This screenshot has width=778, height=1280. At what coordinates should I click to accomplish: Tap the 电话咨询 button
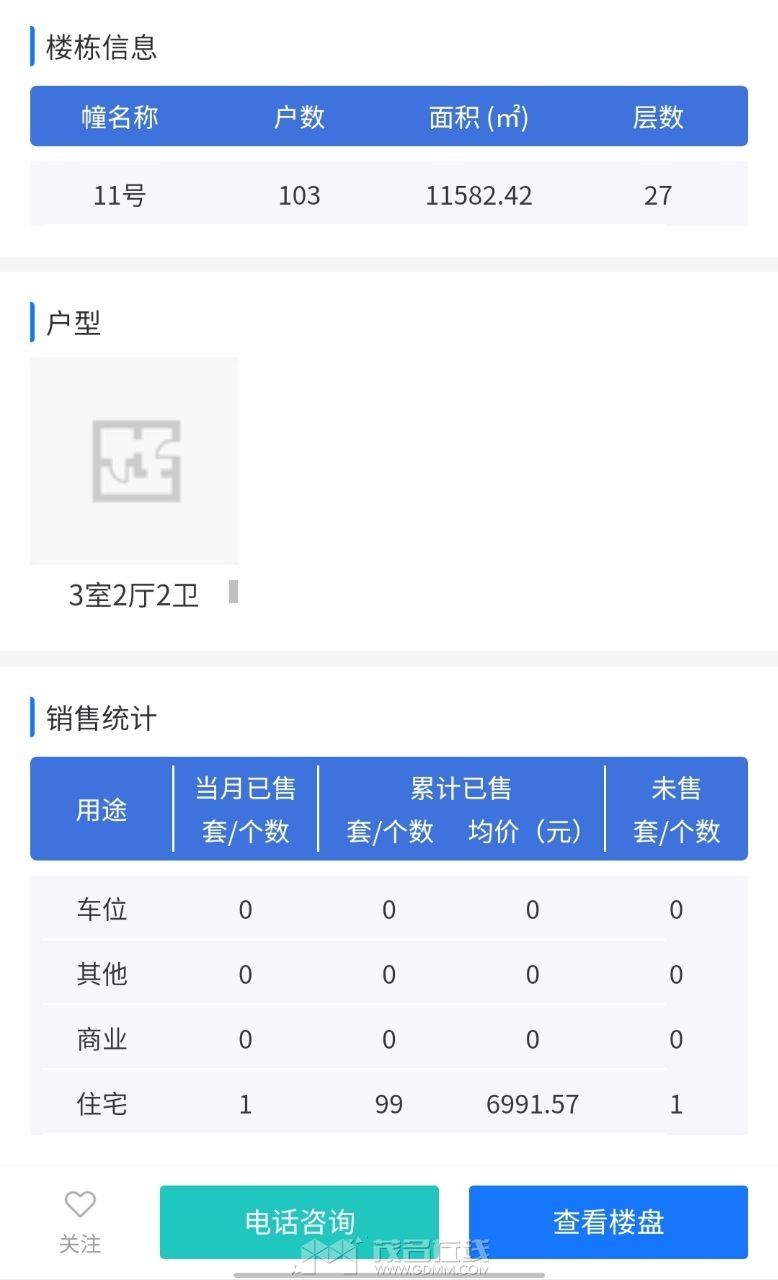tap(299, 1221)
